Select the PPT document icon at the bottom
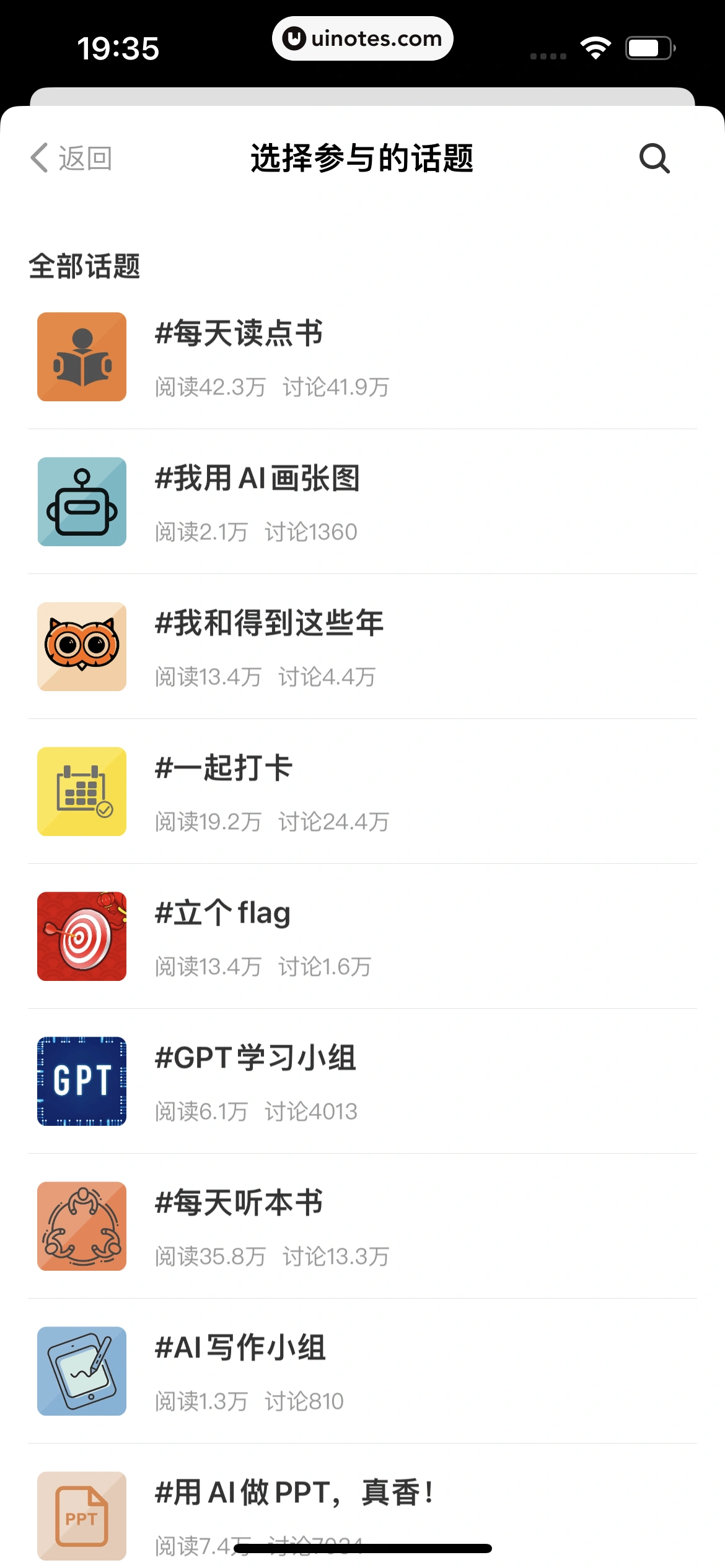This screenshot has height=1568, width=725. click(x=81, y=1516)
